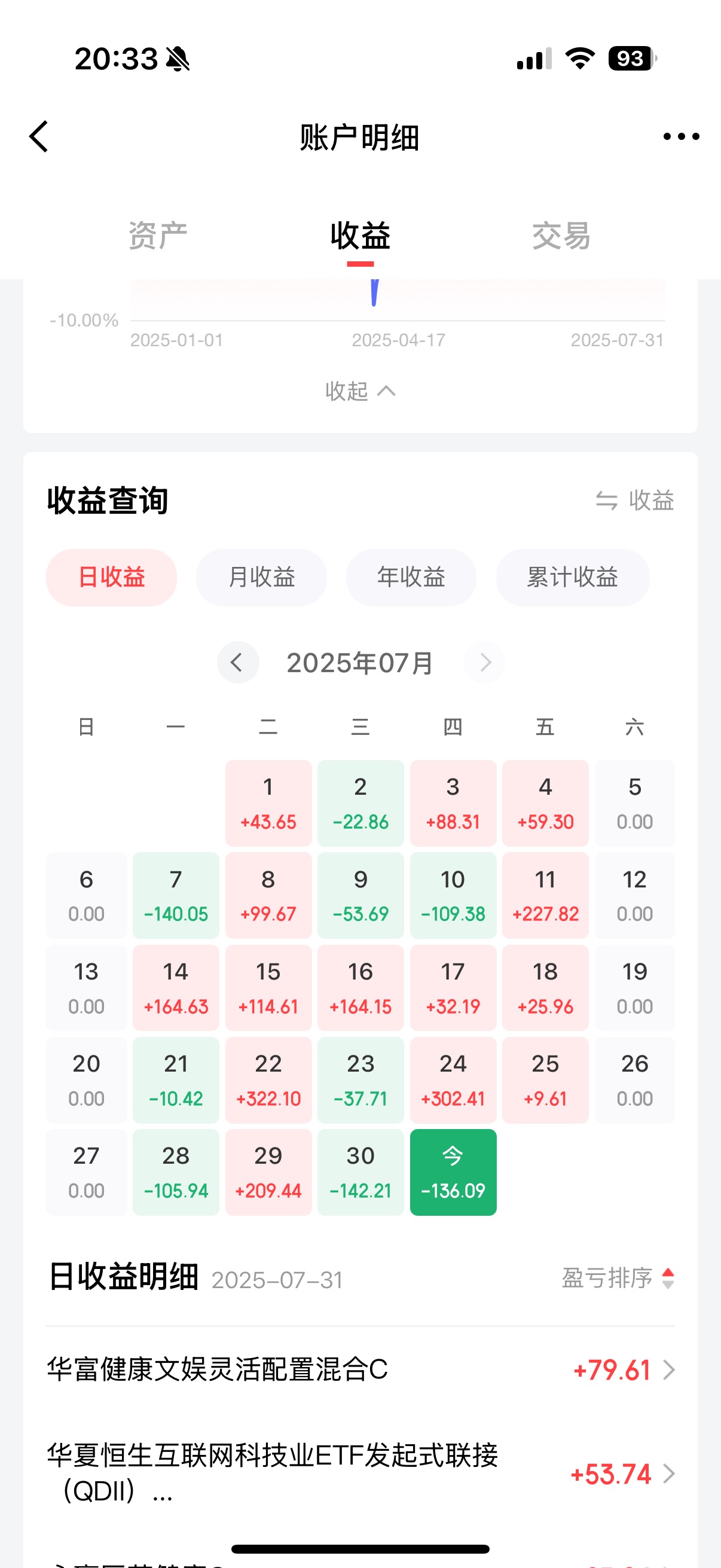Screen dimensions: 721x1568
Task: Select the 年收益 chip
Action: 411,577
